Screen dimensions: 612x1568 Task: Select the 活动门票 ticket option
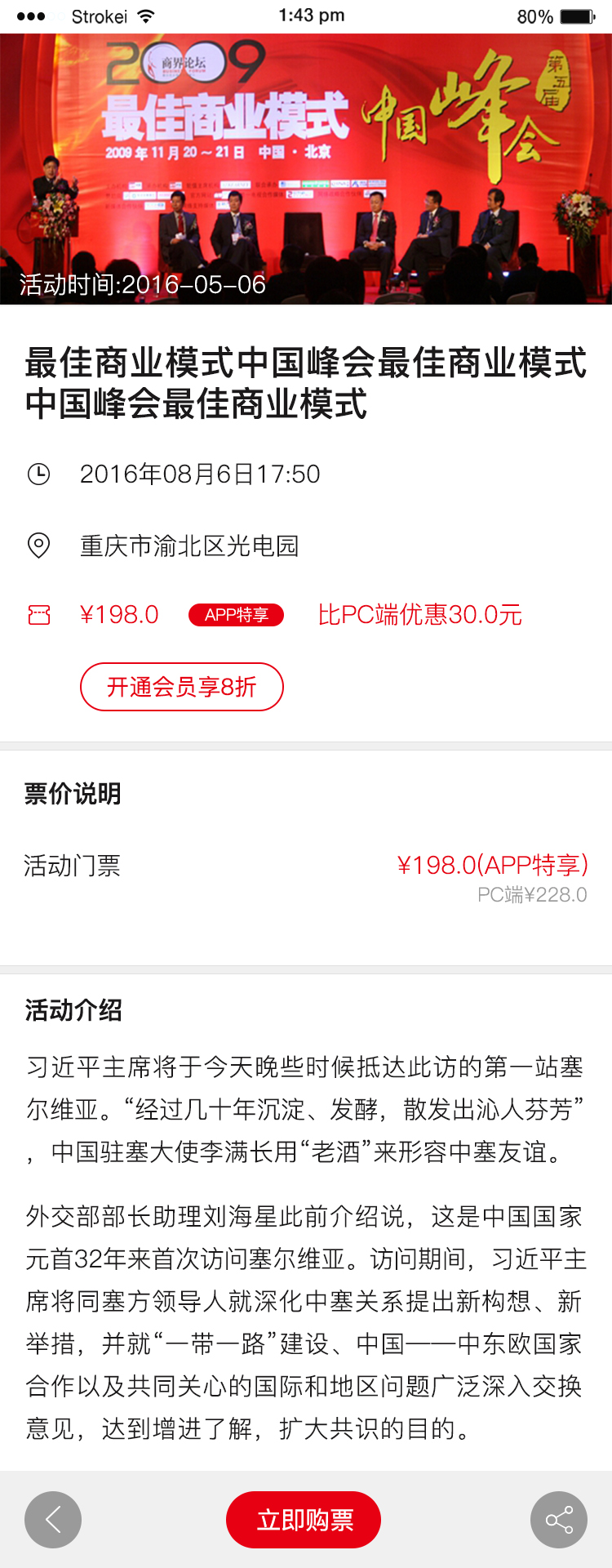[72, 866]
